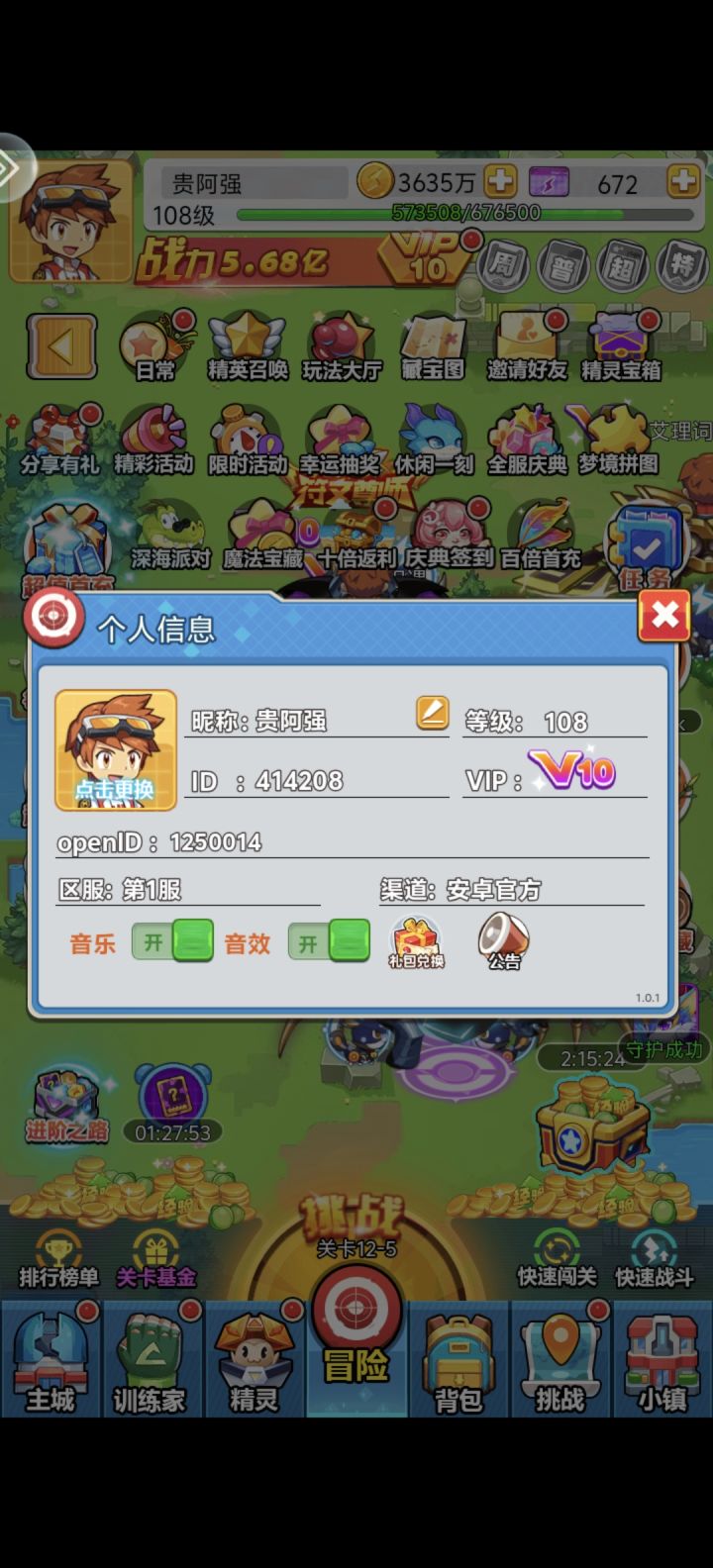
Task: Open 排行榜单 trophy leaderboard icon
Action: pyautogui.click(x=57, y=1252)
